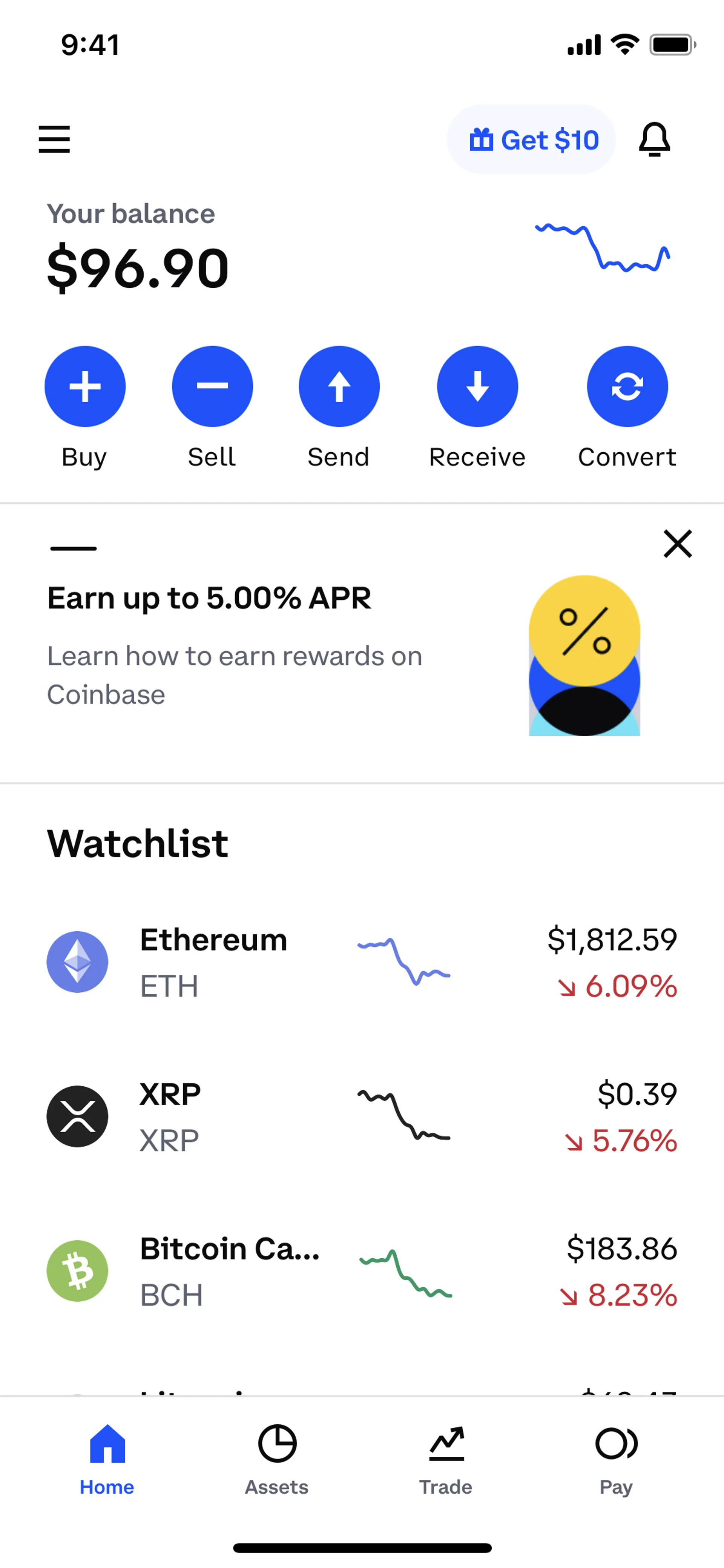Select the Receive action
The height and width of the screenshot is (1568, 724).
coord(478,387)
